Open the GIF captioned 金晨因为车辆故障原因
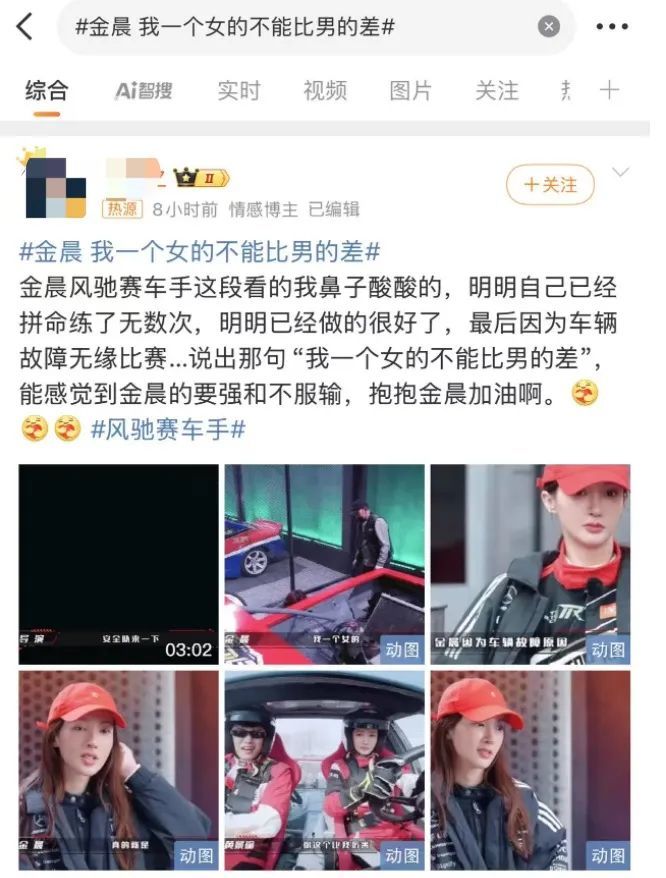This screenshot has width=666, height=878. (530, 564)
